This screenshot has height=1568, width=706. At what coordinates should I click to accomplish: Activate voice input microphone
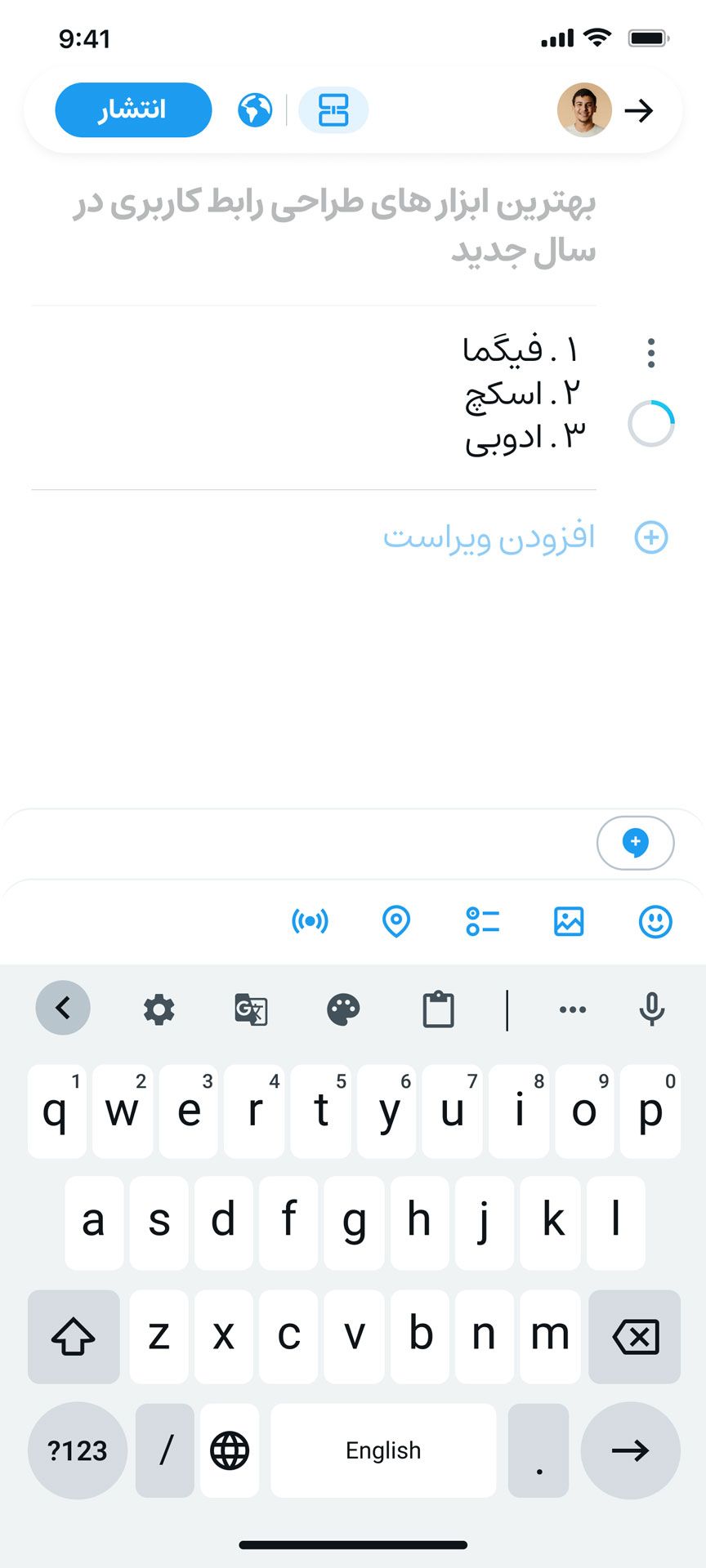(651, 1009)
